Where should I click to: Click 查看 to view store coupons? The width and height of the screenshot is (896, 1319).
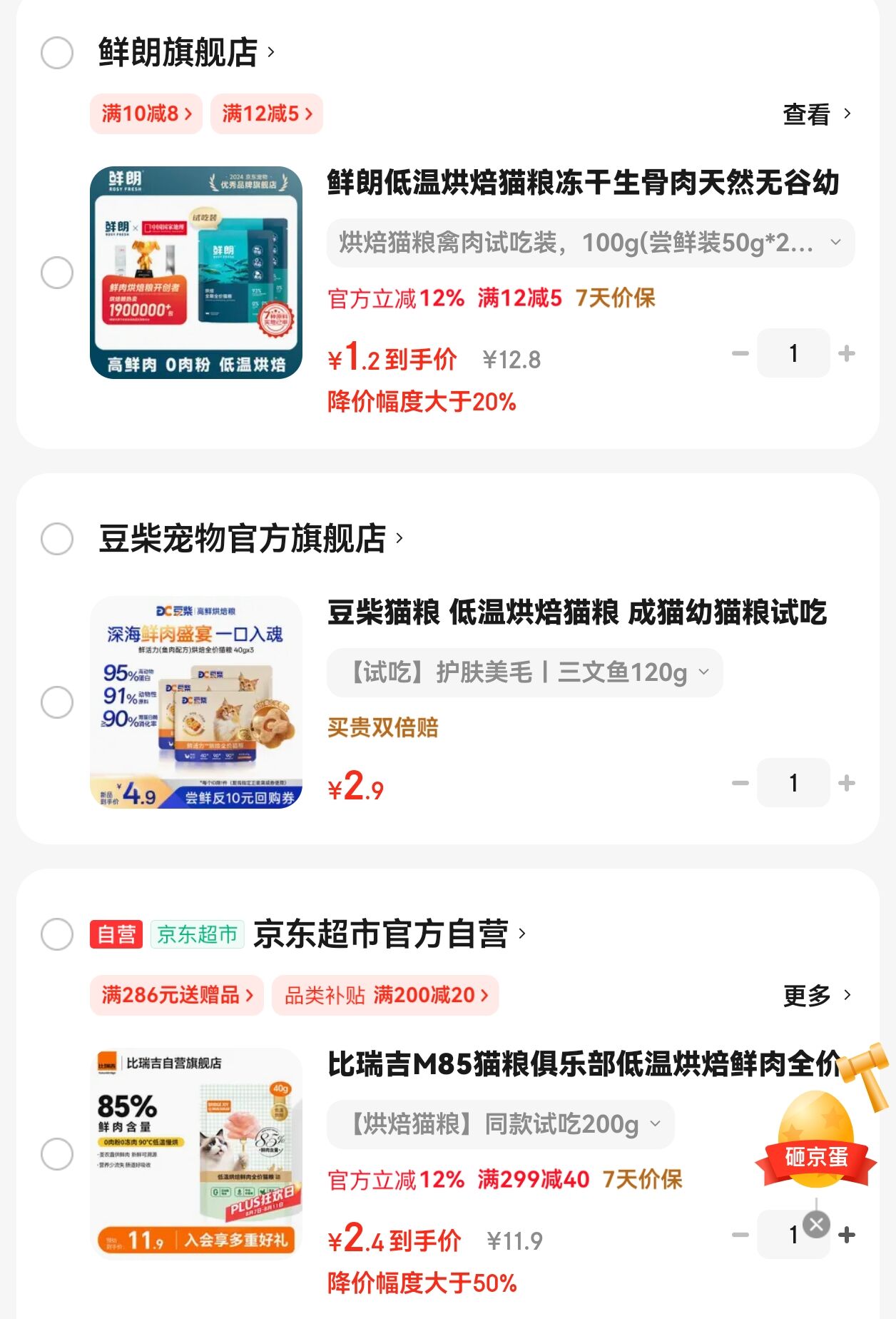tap(805, 113)
